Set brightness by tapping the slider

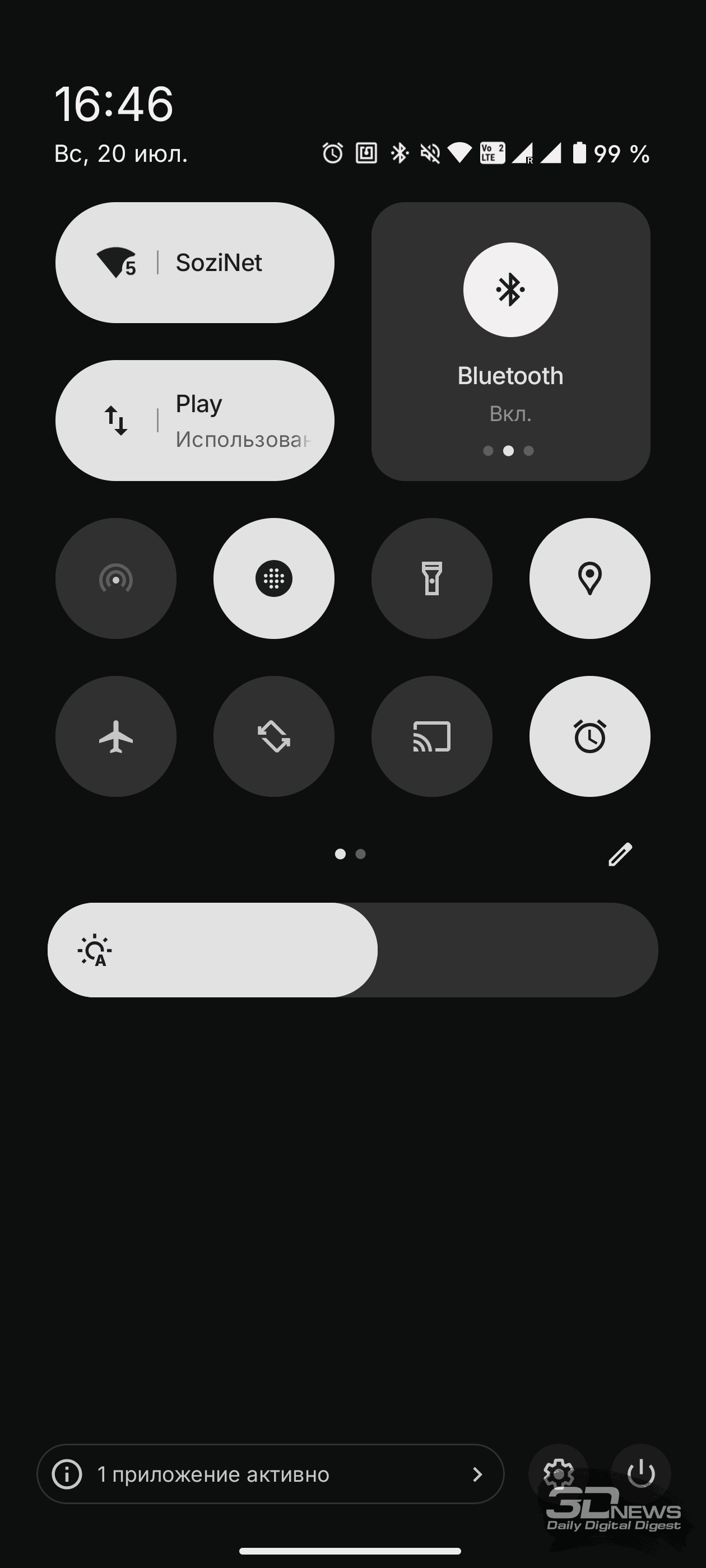(x=352, y=950)
